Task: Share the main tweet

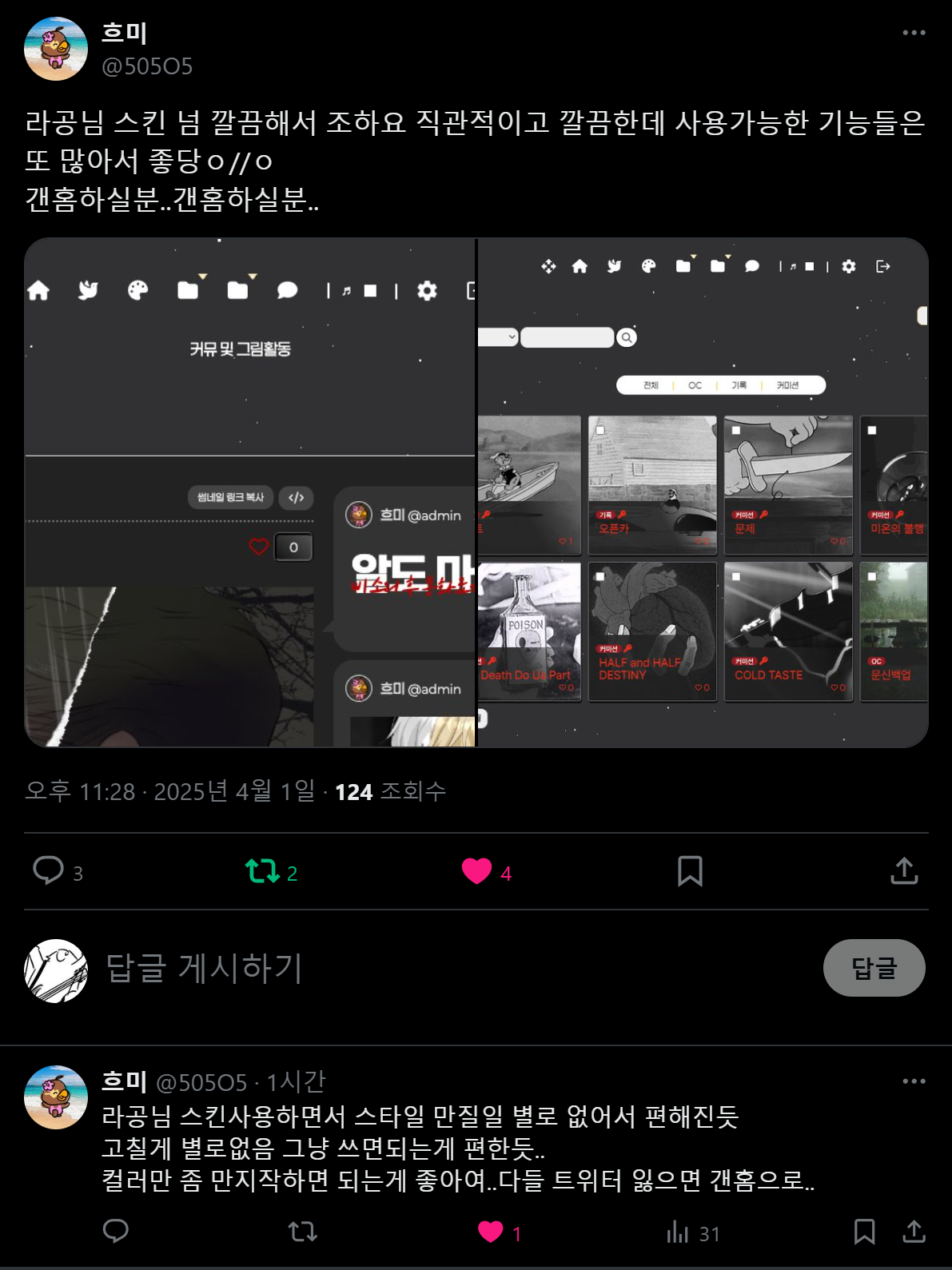Action: tap(904, 870)
